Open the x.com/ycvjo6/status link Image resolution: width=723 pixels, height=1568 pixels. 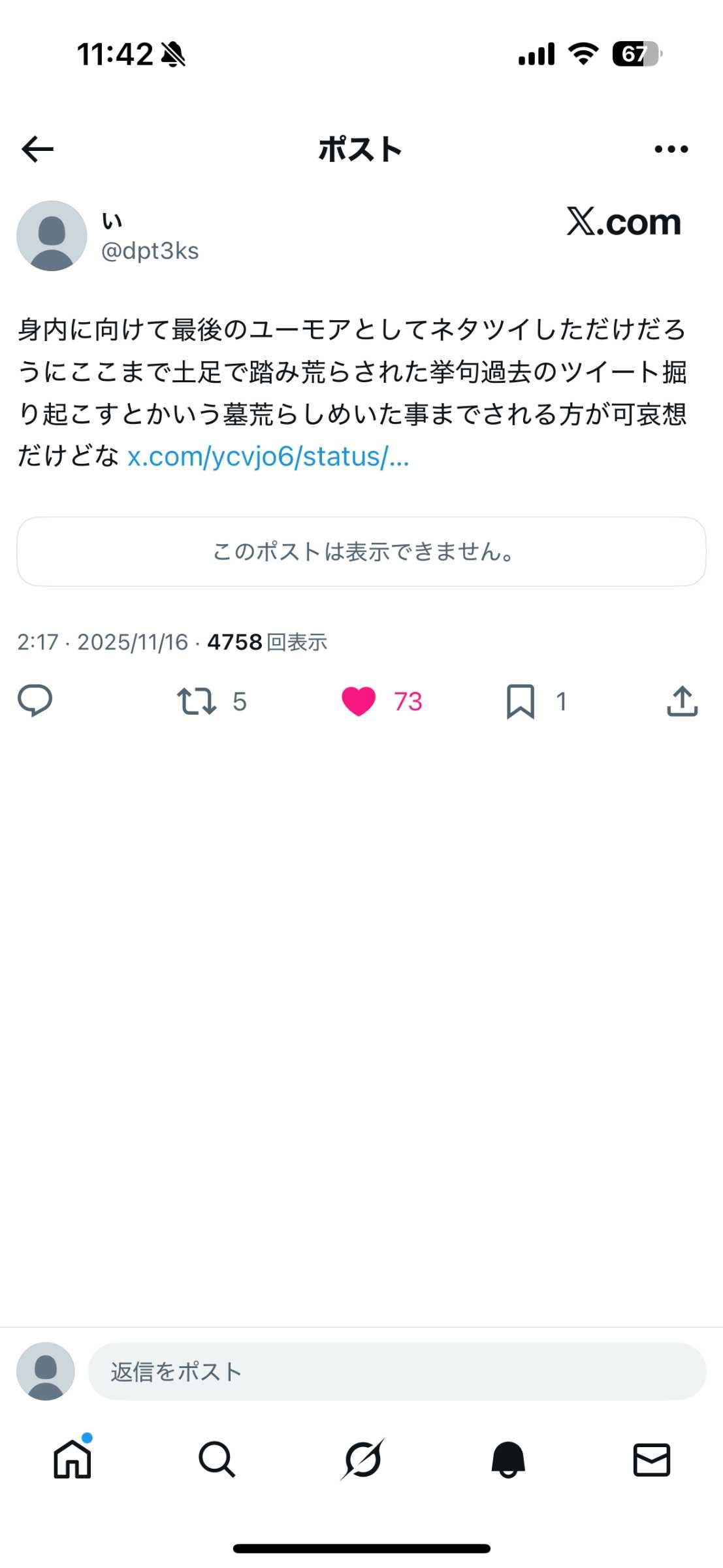pyautogui.click(x=268, y=457)
